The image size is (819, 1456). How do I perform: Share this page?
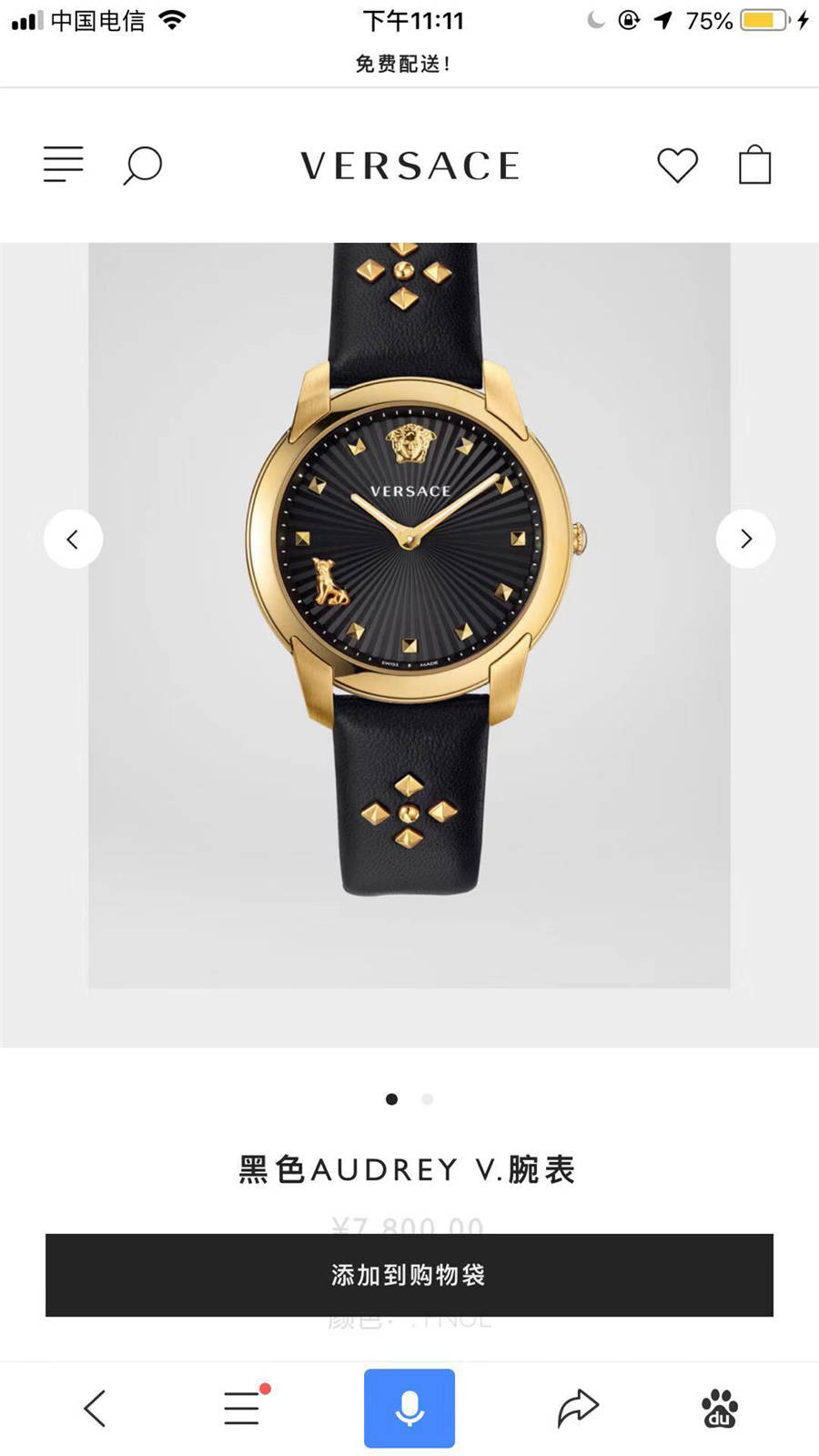[578, 1408]
